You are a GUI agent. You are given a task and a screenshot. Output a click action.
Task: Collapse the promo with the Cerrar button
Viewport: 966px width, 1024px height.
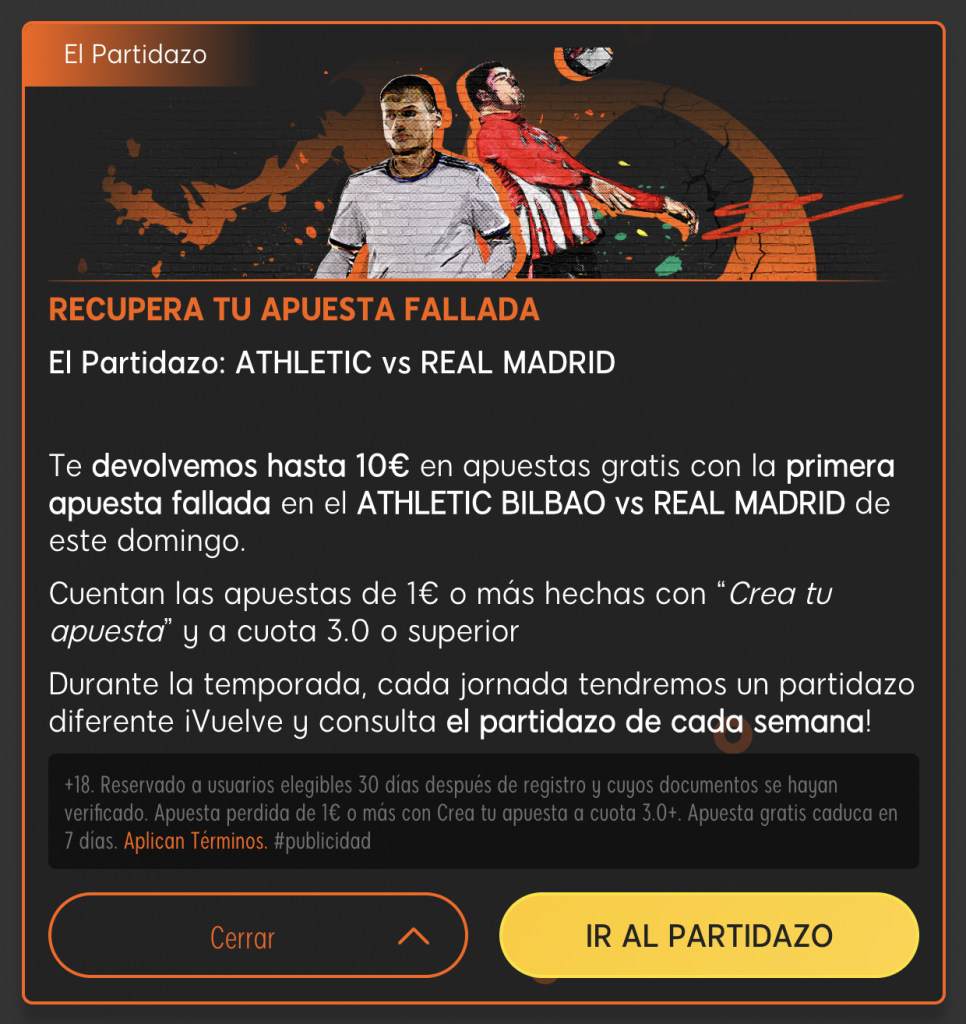(257, 936)
